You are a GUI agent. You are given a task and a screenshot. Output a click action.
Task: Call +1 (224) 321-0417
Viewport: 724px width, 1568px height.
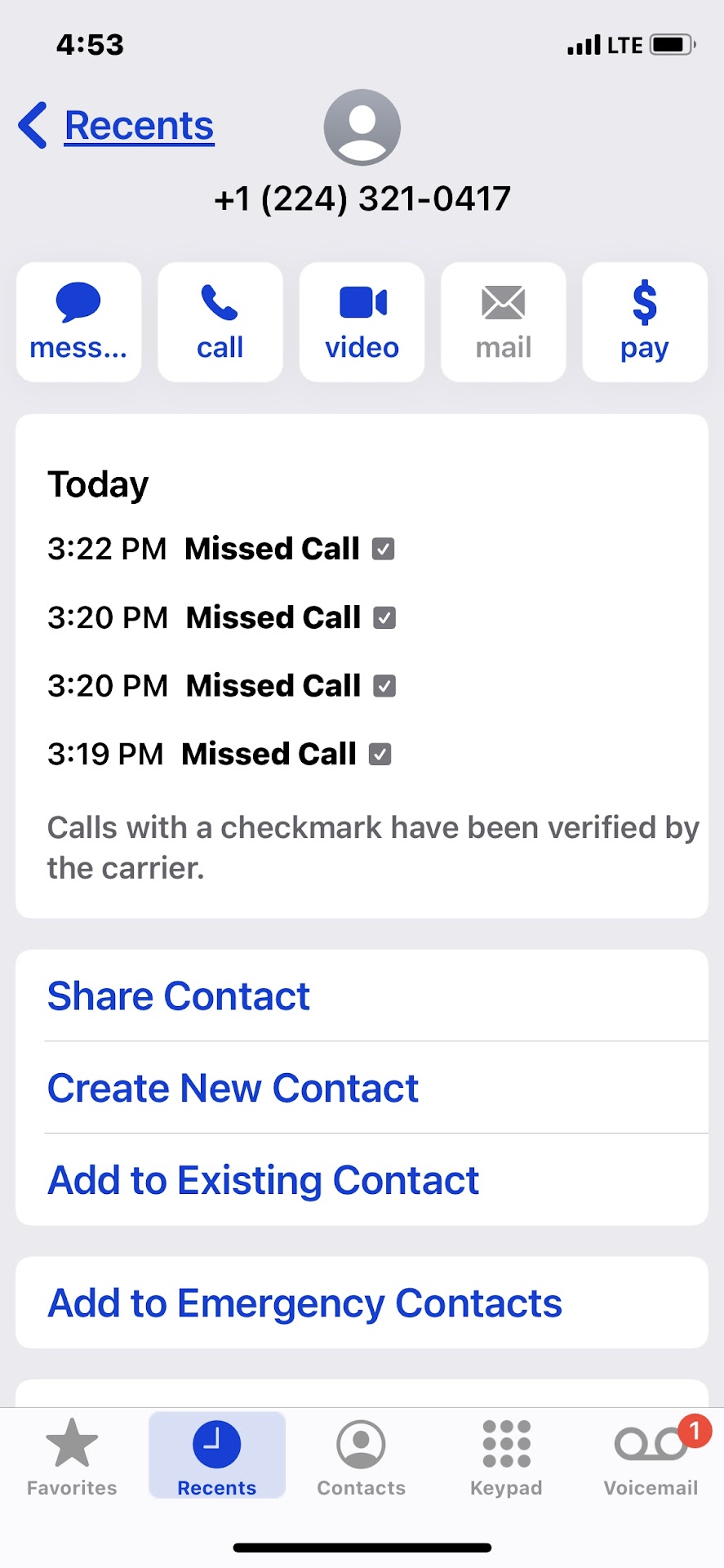click(x=220, y=322)
